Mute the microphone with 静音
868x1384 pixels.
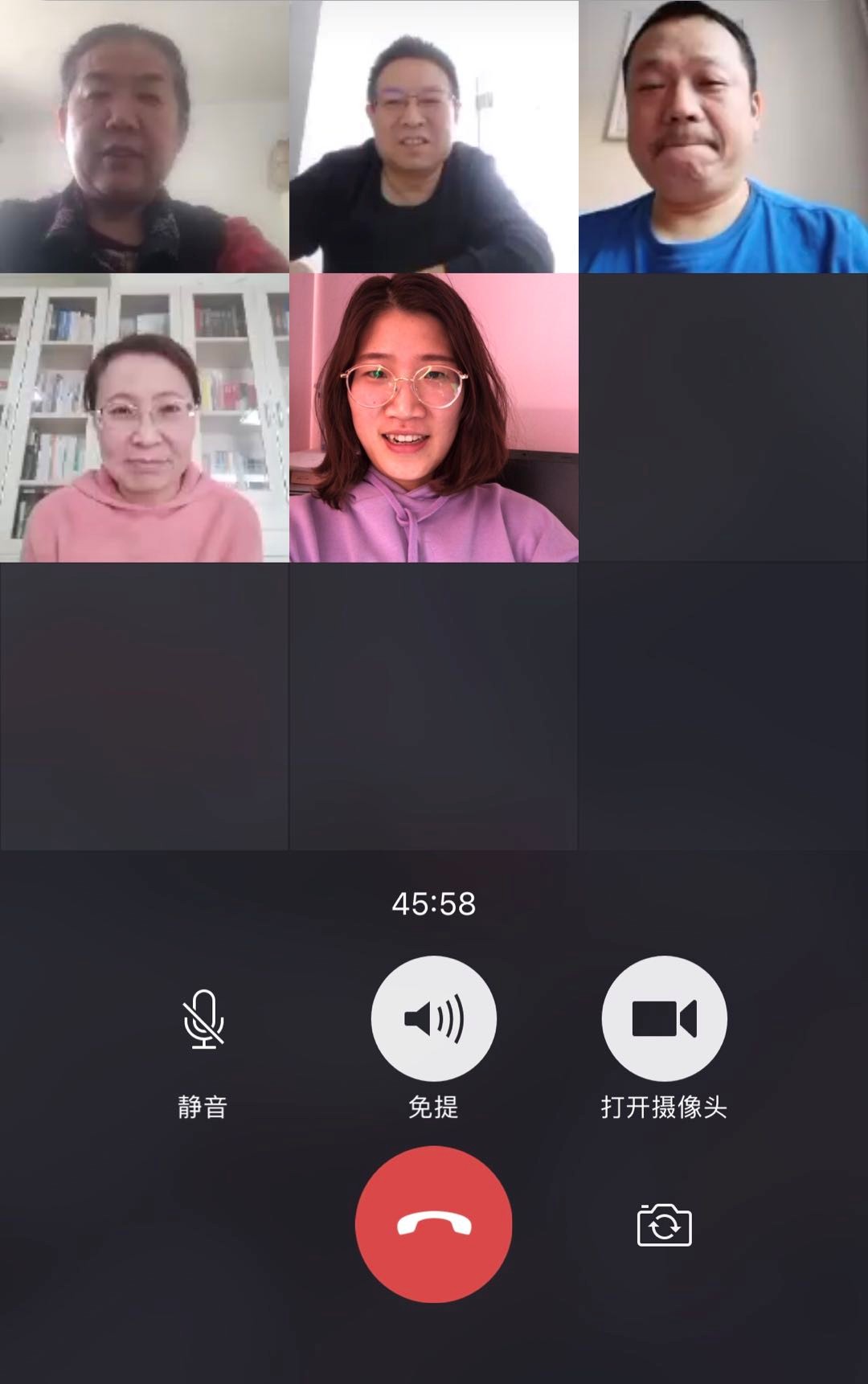pos(203,1019)
